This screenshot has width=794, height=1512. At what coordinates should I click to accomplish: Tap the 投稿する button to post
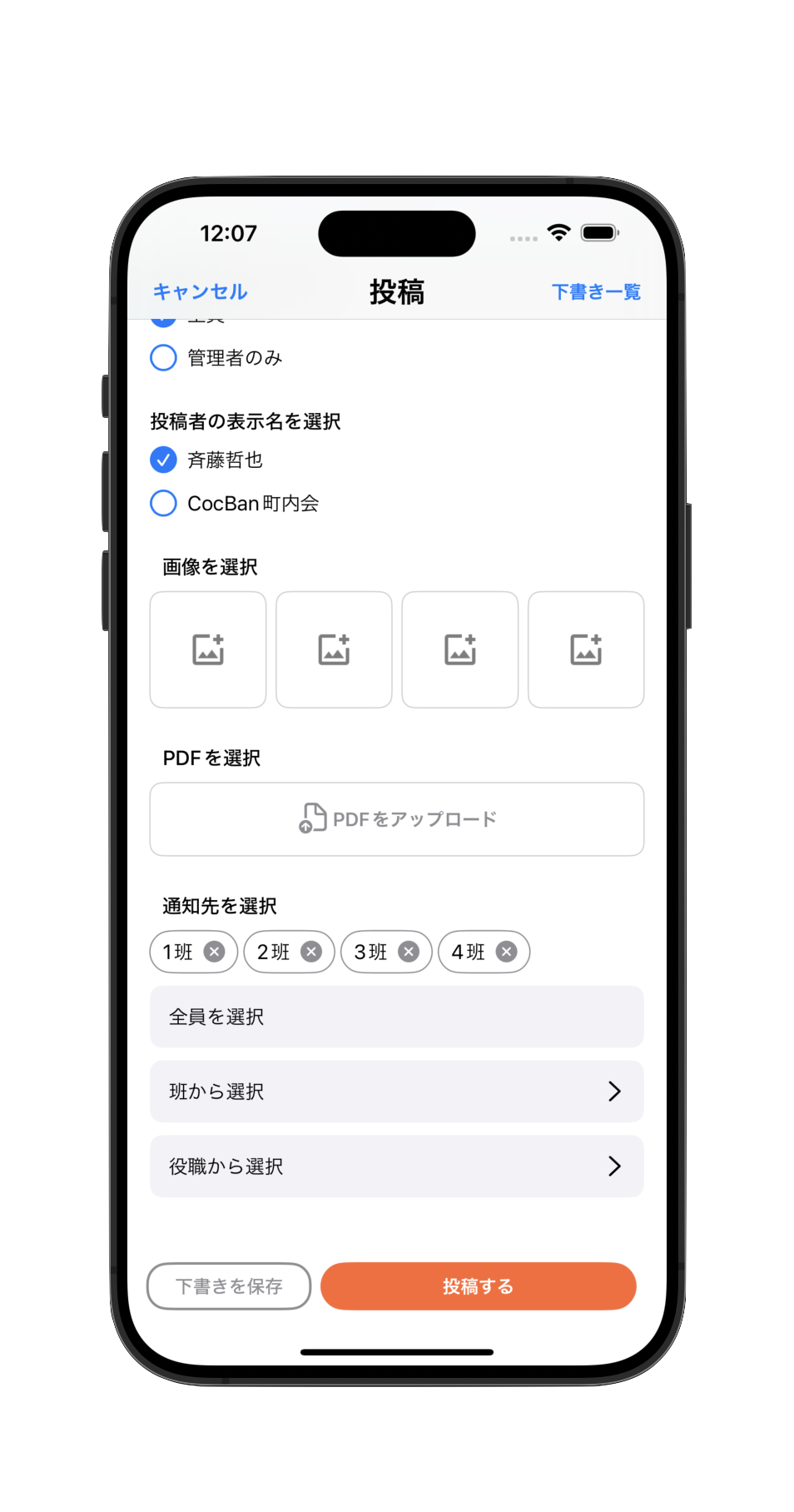(x=479, y=1286)
